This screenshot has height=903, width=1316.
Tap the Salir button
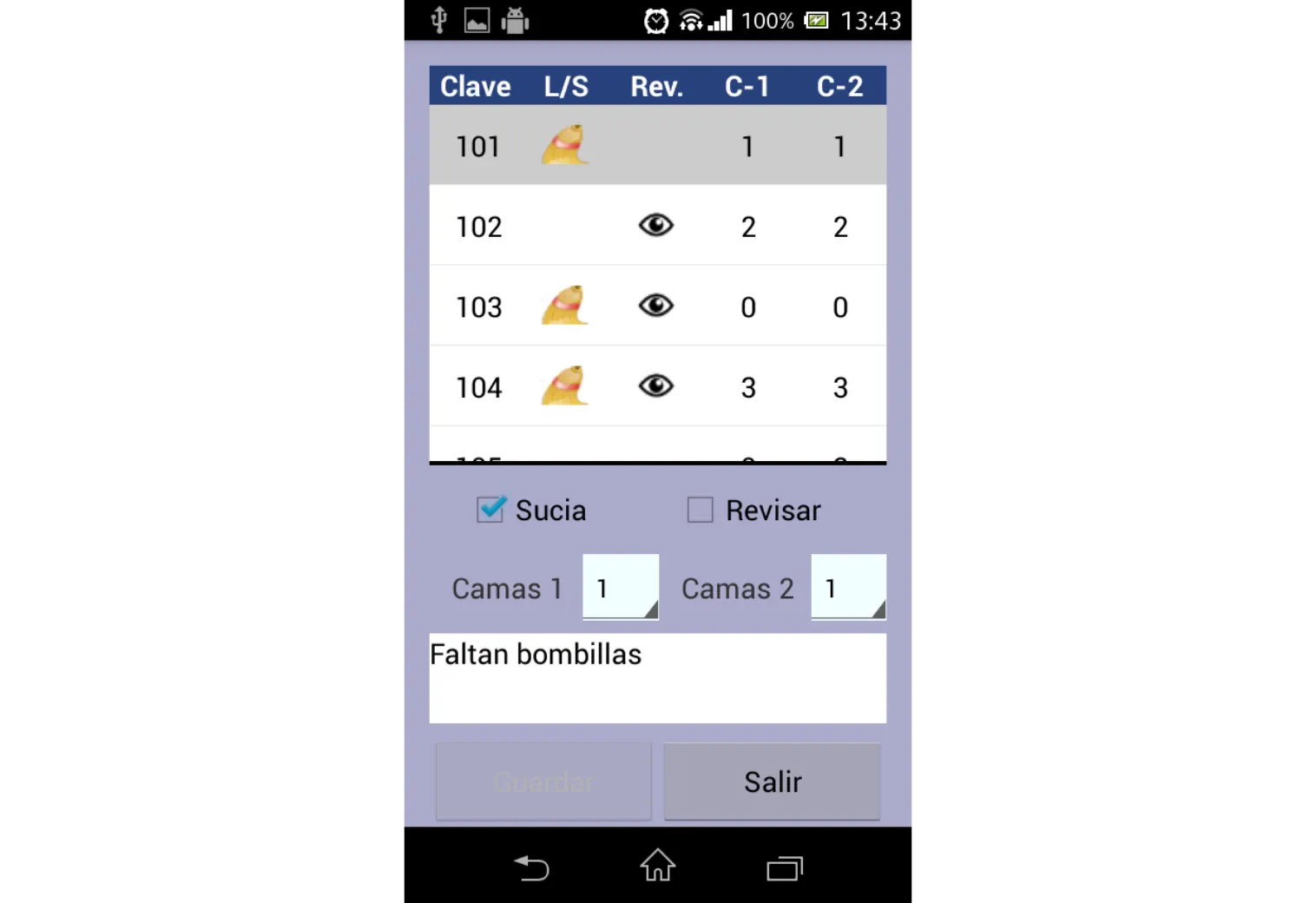[772, 781]
